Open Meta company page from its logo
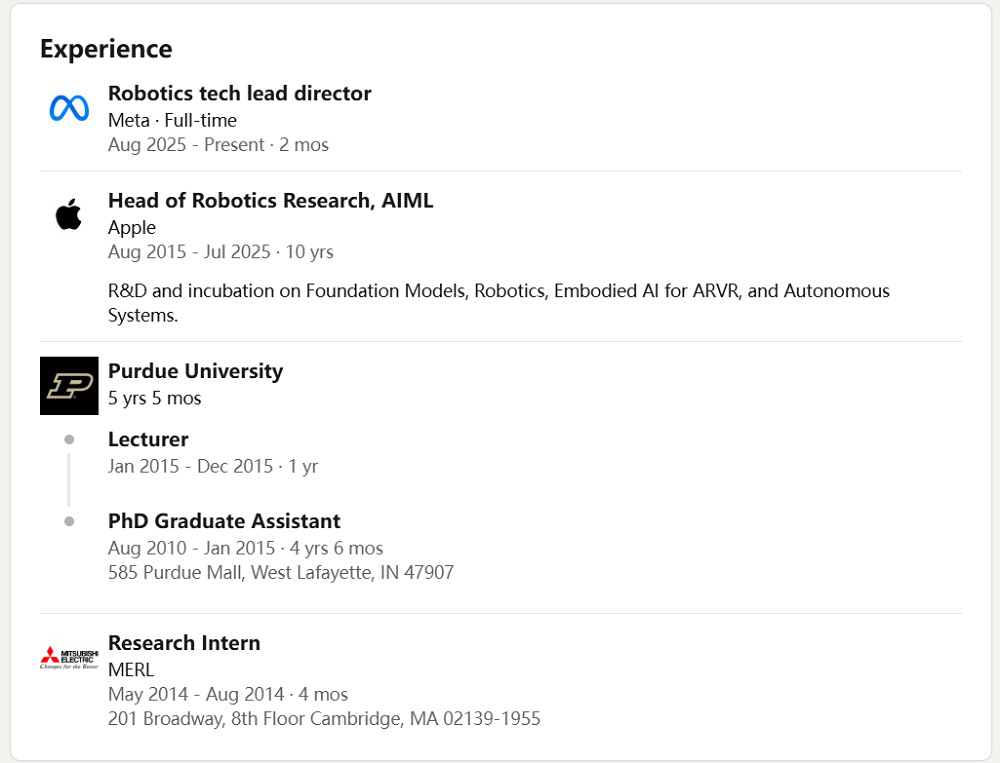 point(69,108)
